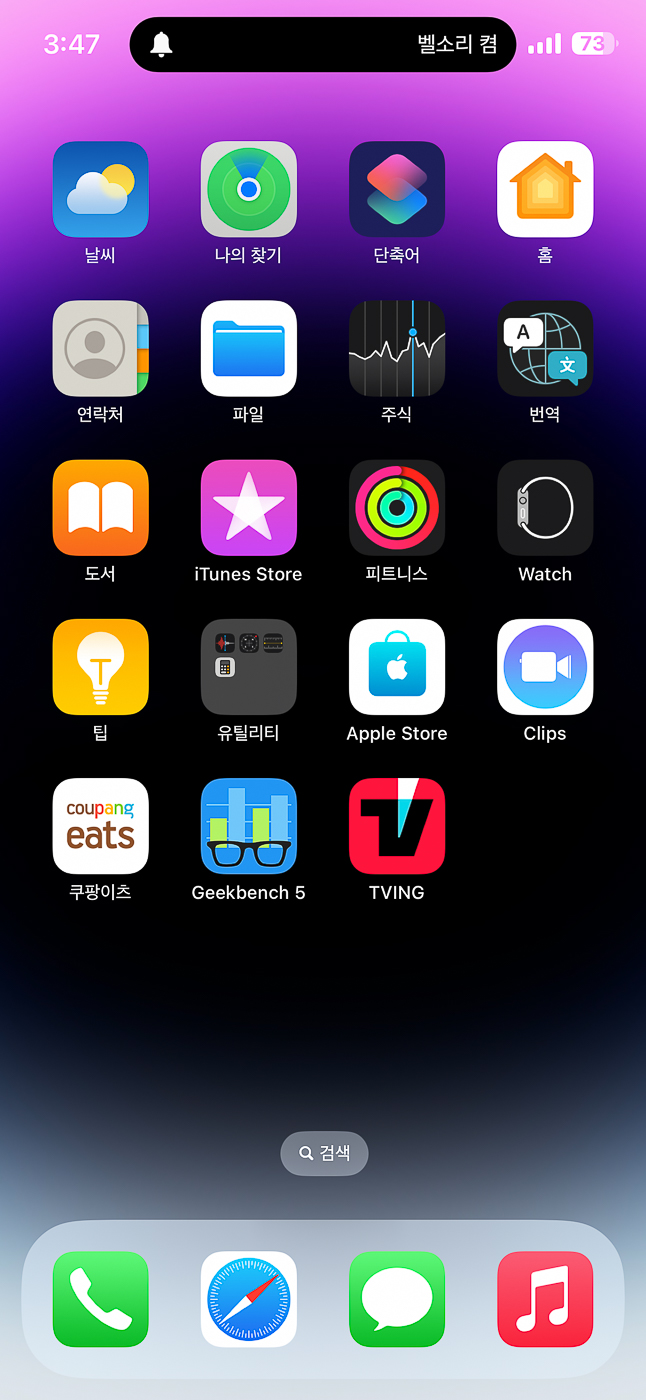Launch Geekbench 5

point(249,825)
